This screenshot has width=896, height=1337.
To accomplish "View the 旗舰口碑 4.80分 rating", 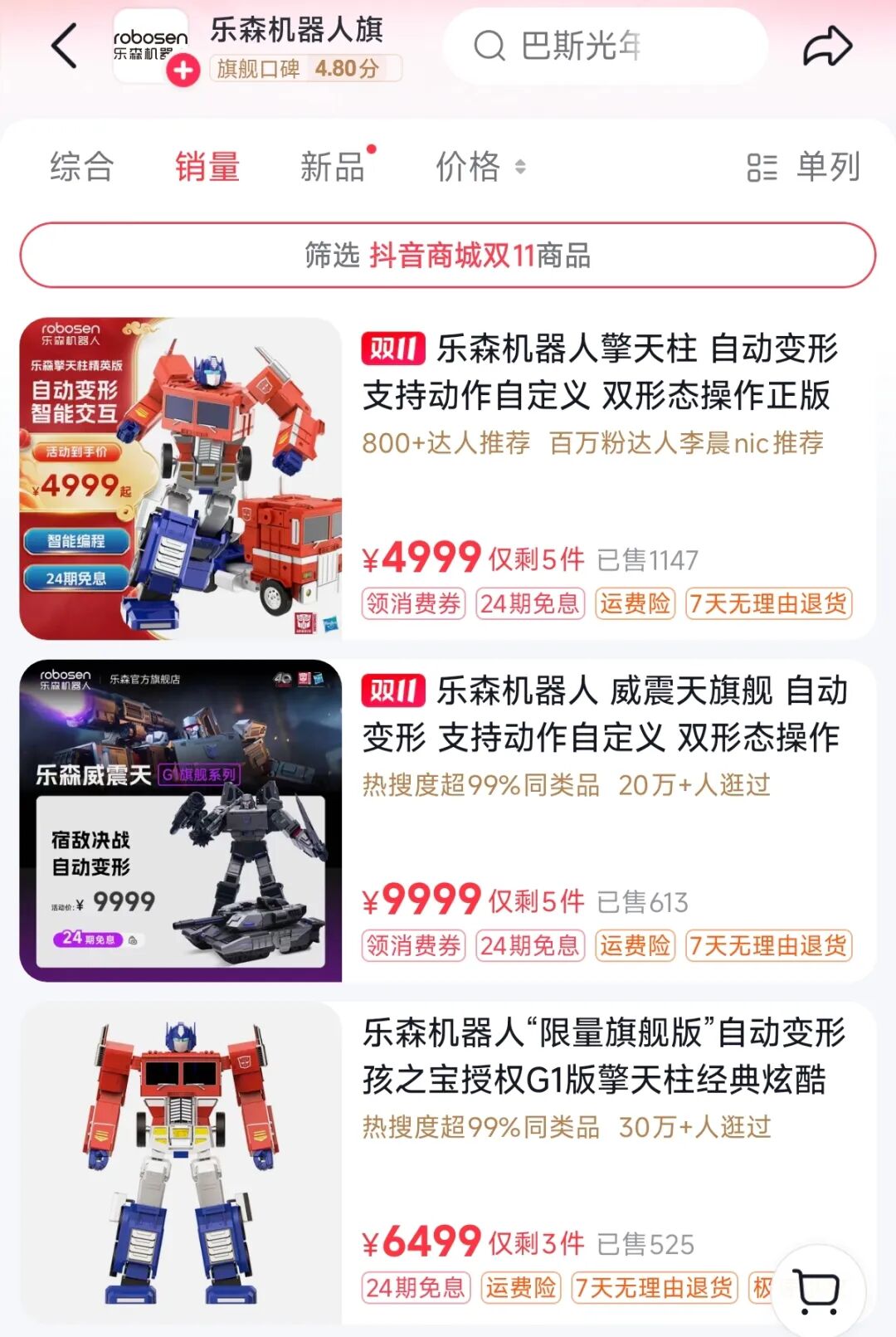I will 305,69.
